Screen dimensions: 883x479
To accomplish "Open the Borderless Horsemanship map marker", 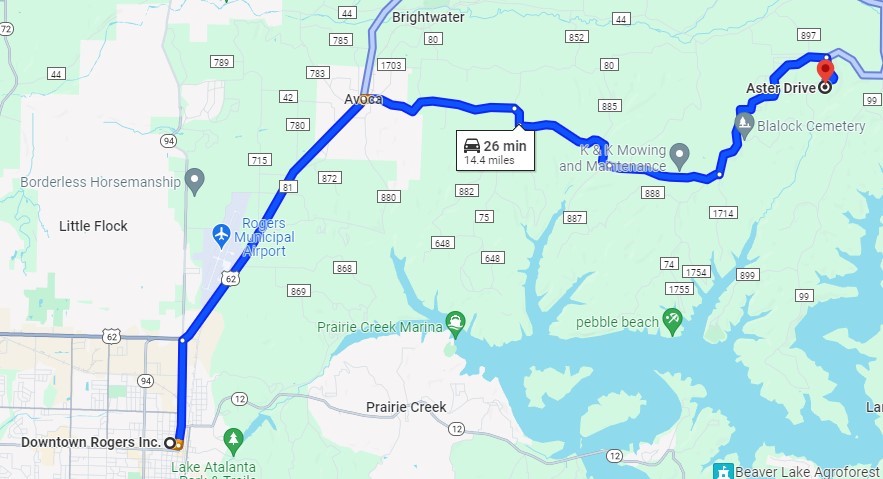I will pyautogui.click(x=195, y=182).
